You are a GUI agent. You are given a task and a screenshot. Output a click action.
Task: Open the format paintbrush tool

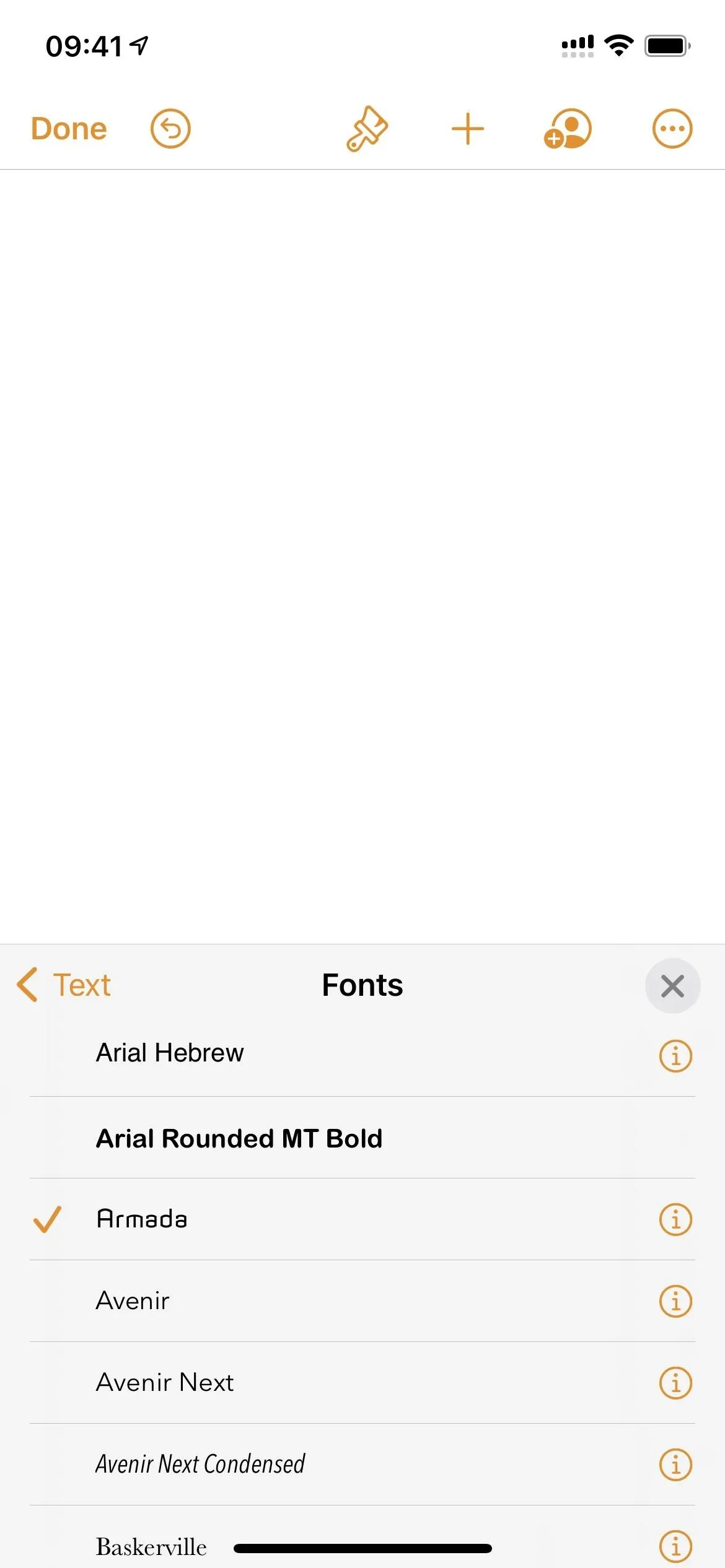pos(367,129)
